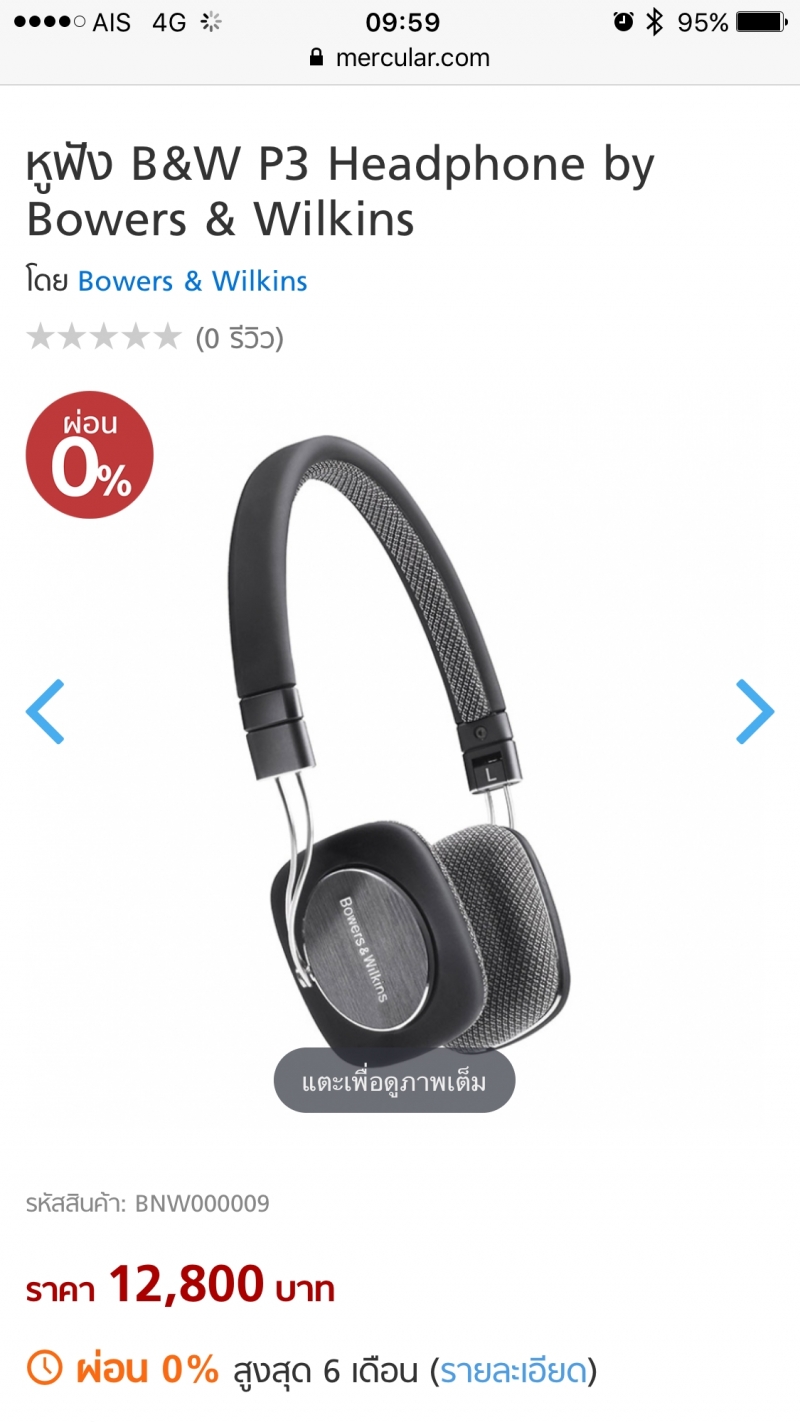This screenshot has width=800, height=1422.
Task: Show the next product image
Action: click(x=755, y=711)
